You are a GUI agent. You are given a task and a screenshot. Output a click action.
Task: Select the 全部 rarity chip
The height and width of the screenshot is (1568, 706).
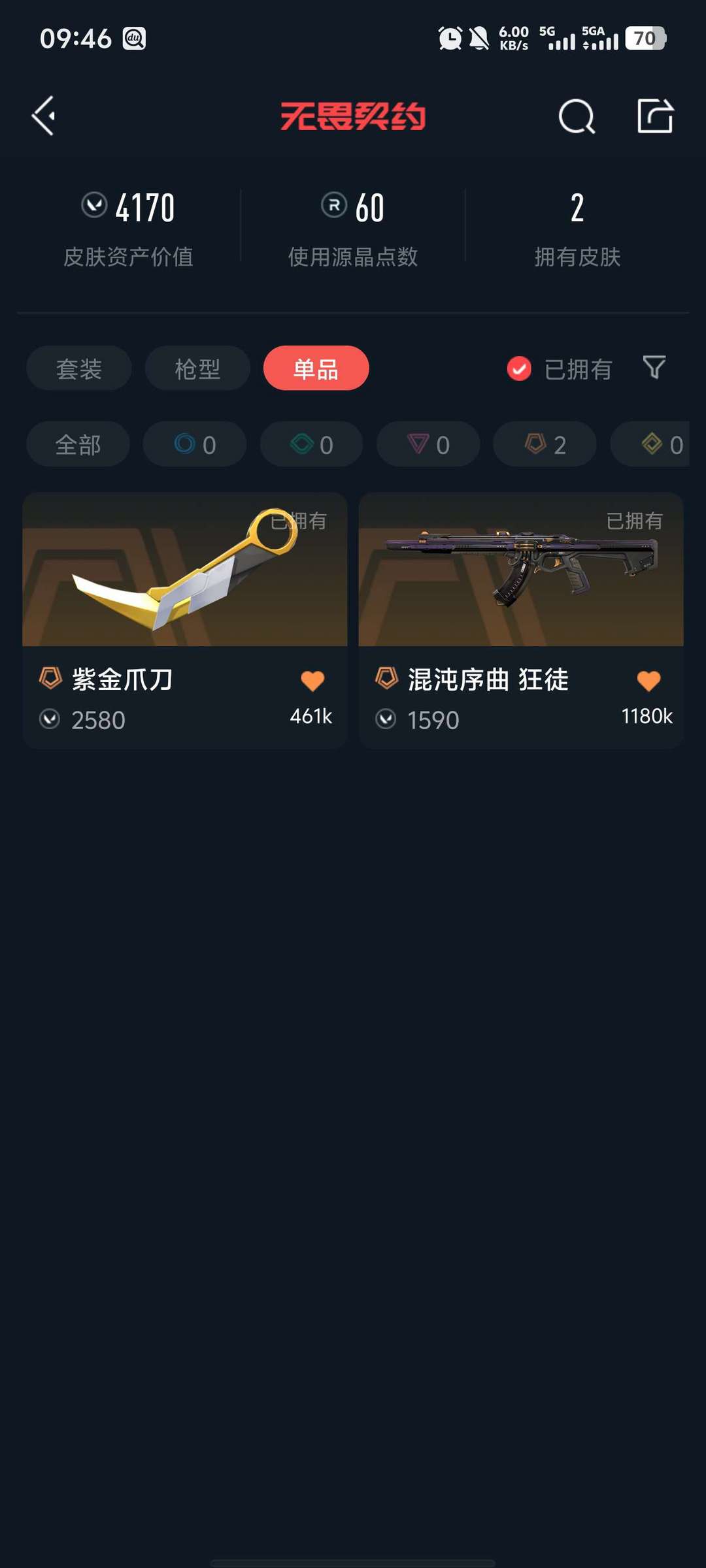78,444
